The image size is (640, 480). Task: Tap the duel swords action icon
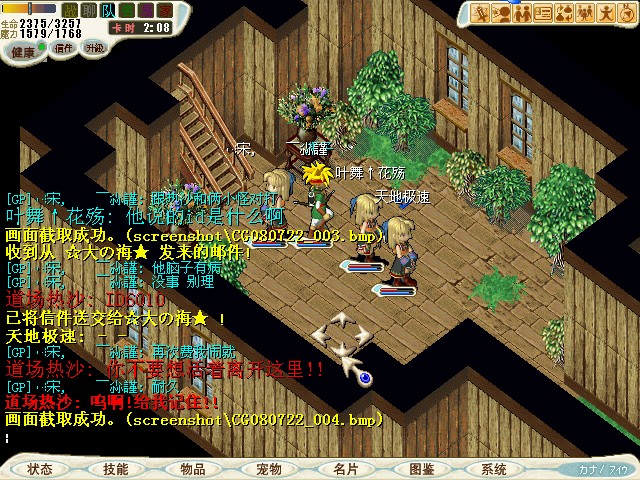pyautogui.click(x=481, y=13)
